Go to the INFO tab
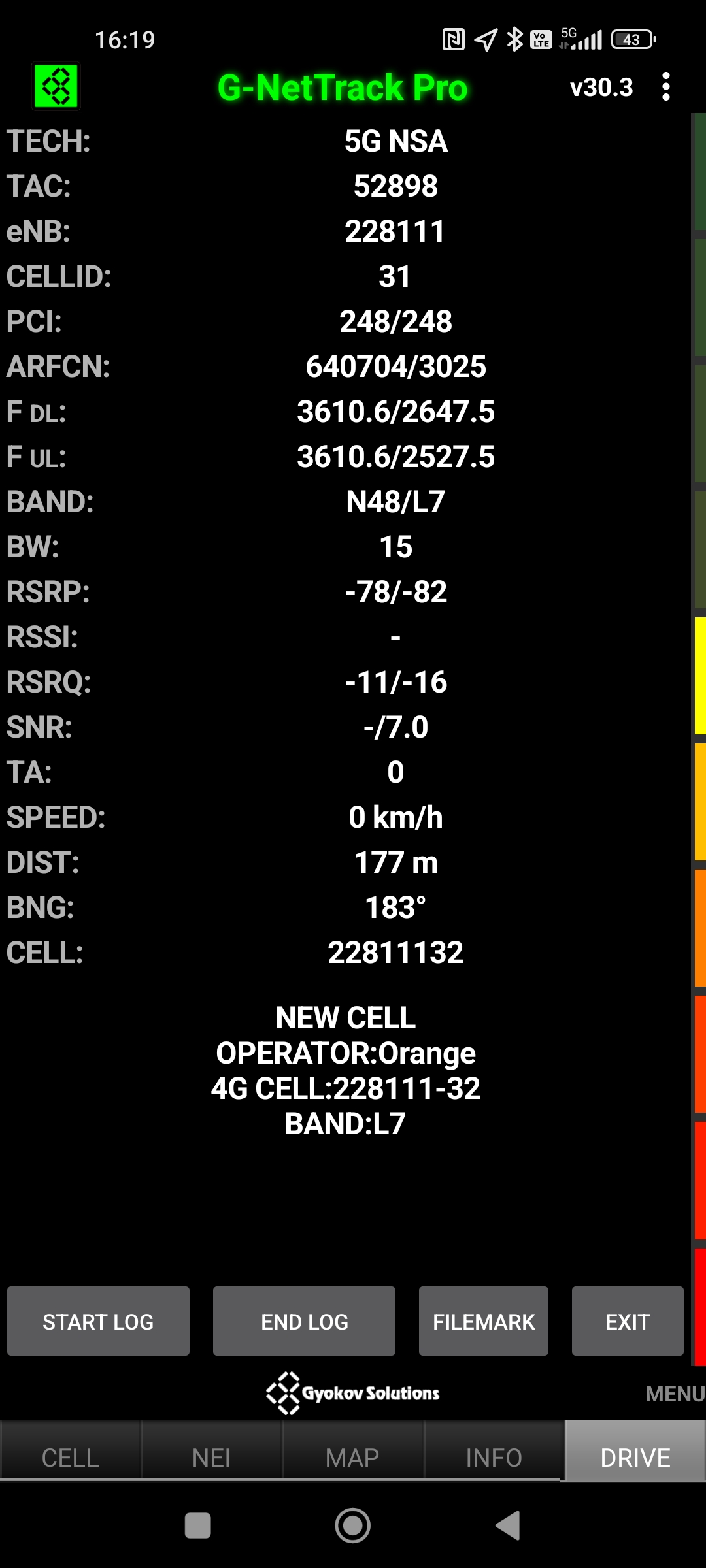This screenshot has width=706, height=1568. tap(494, 1457)
